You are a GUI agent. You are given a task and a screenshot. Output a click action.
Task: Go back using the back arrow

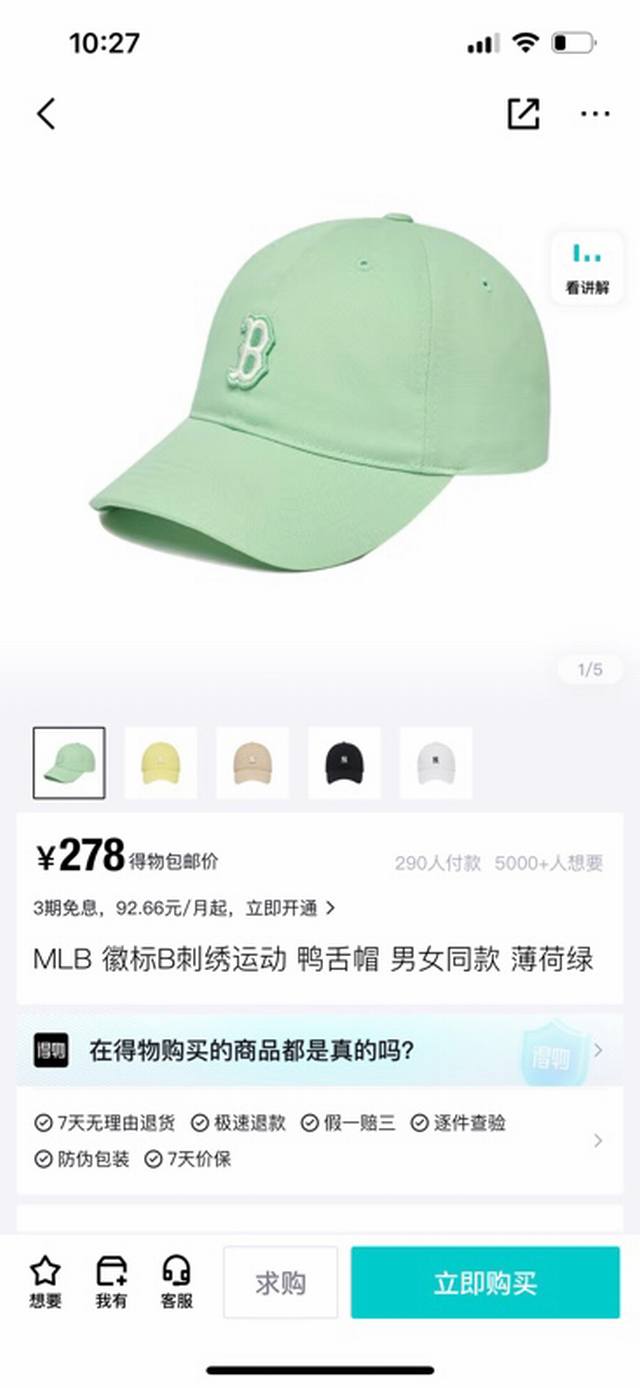tap(46, 114)
